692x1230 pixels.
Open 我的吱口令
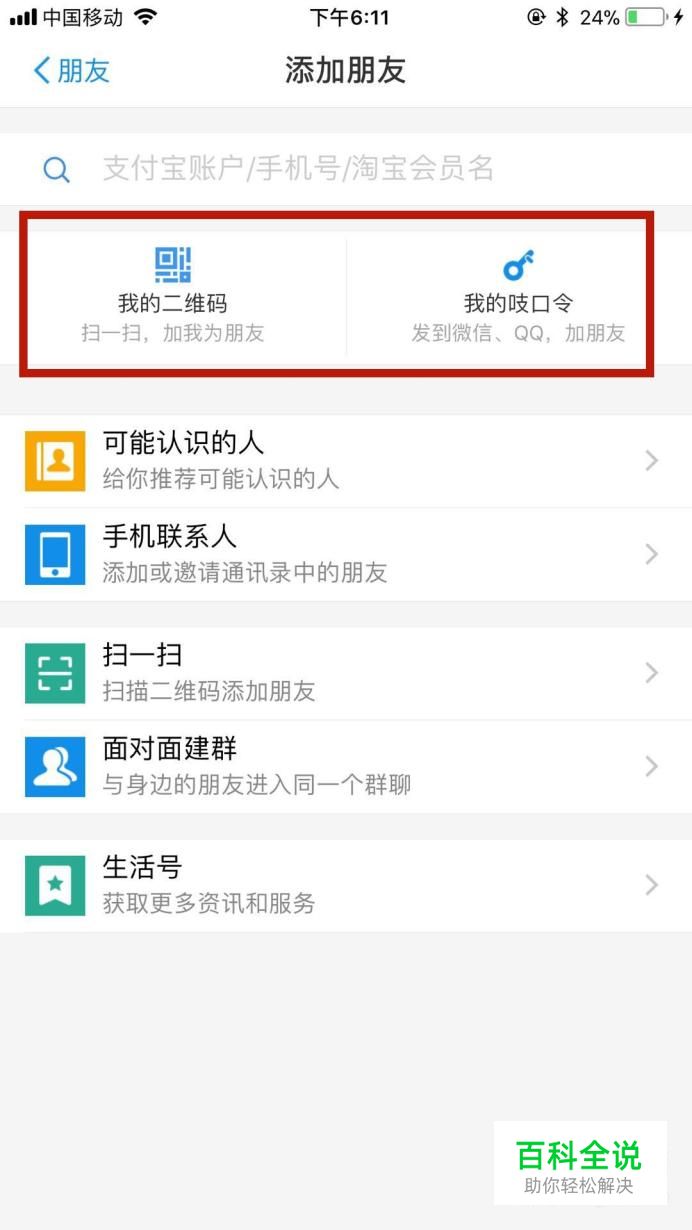click(x=518, y=296)
